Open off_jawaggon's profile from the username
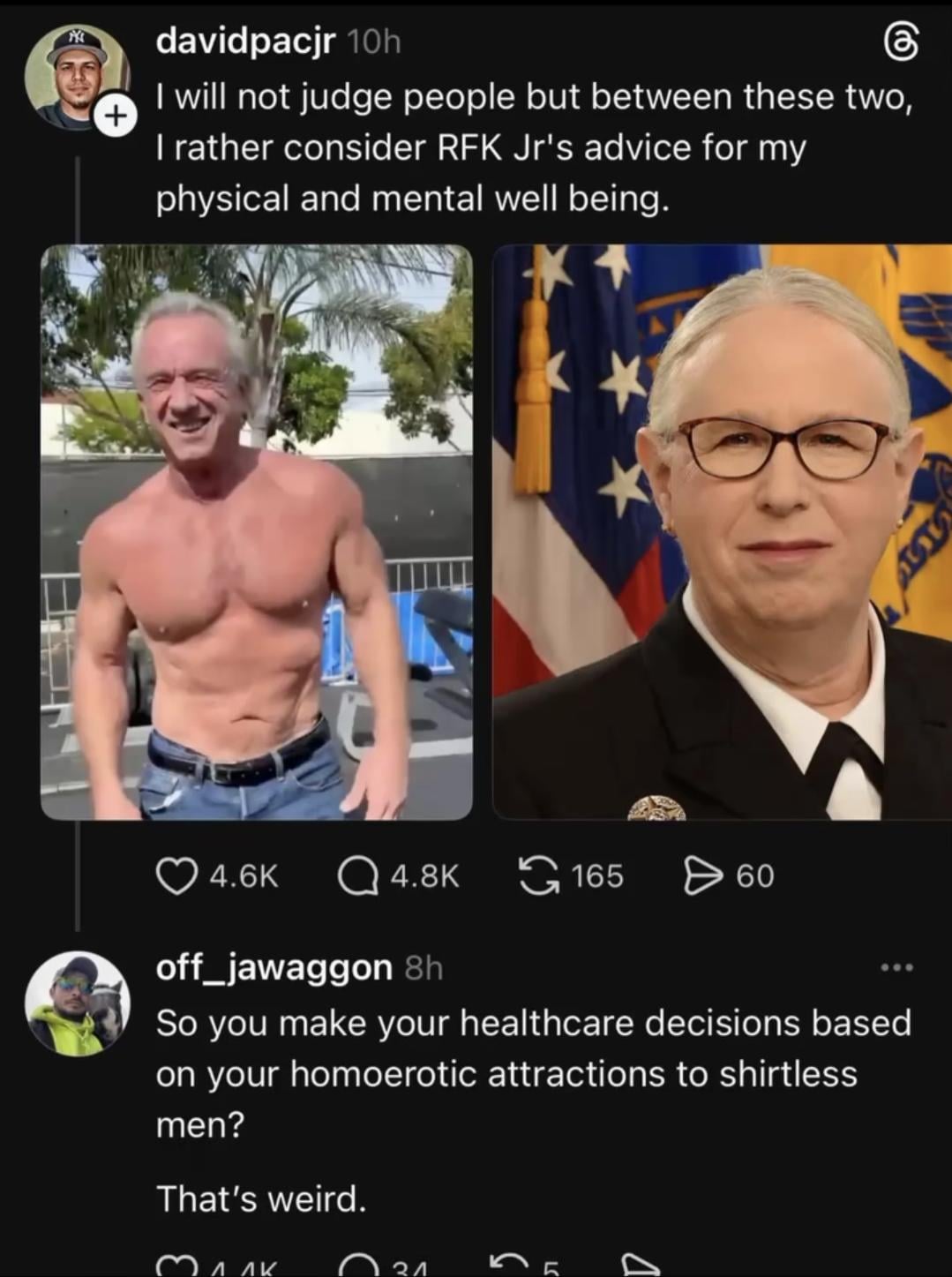 [x=274, y=968]
